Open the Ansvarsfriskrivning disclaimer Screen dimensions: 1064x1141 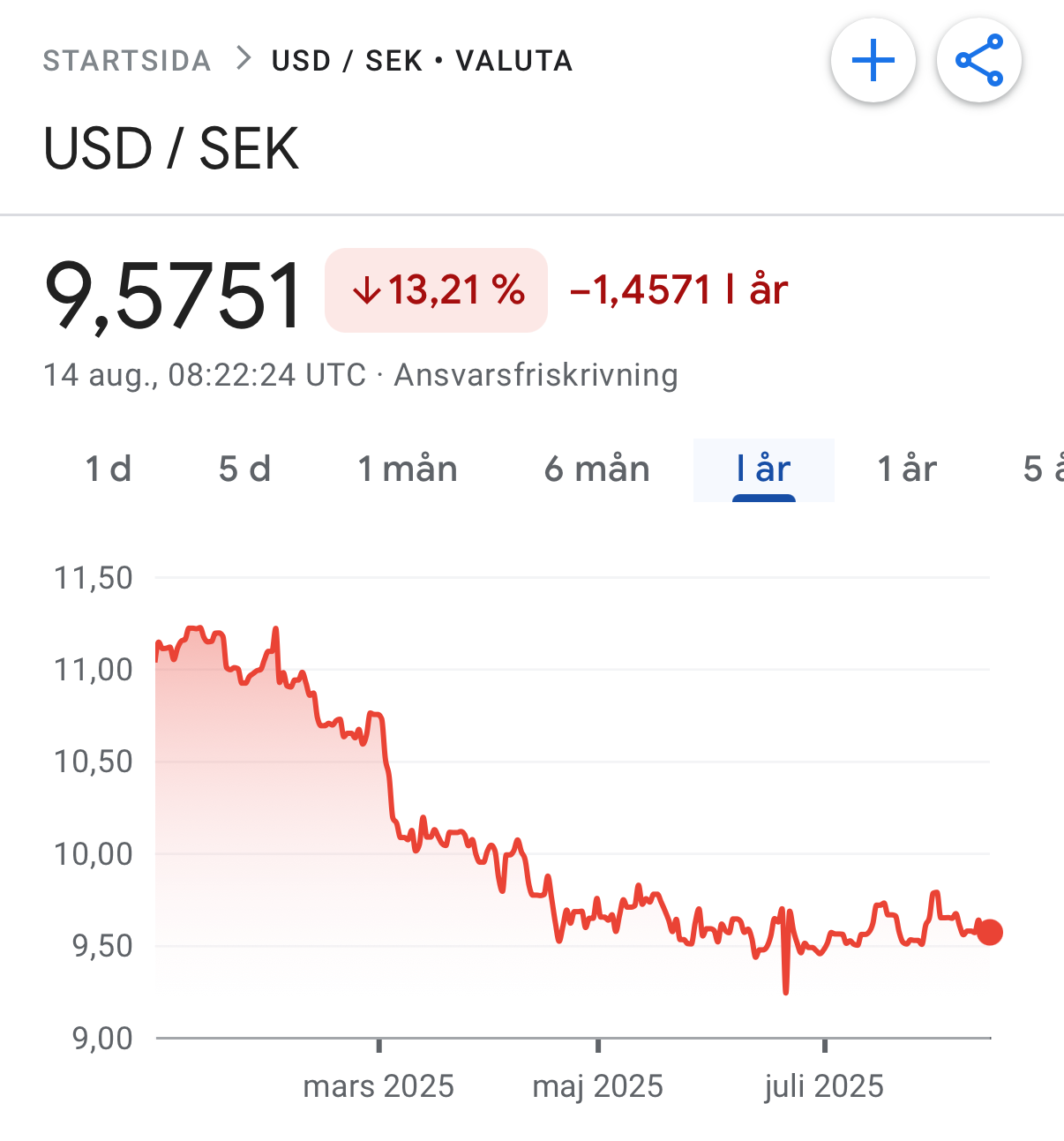pos(536,375)
